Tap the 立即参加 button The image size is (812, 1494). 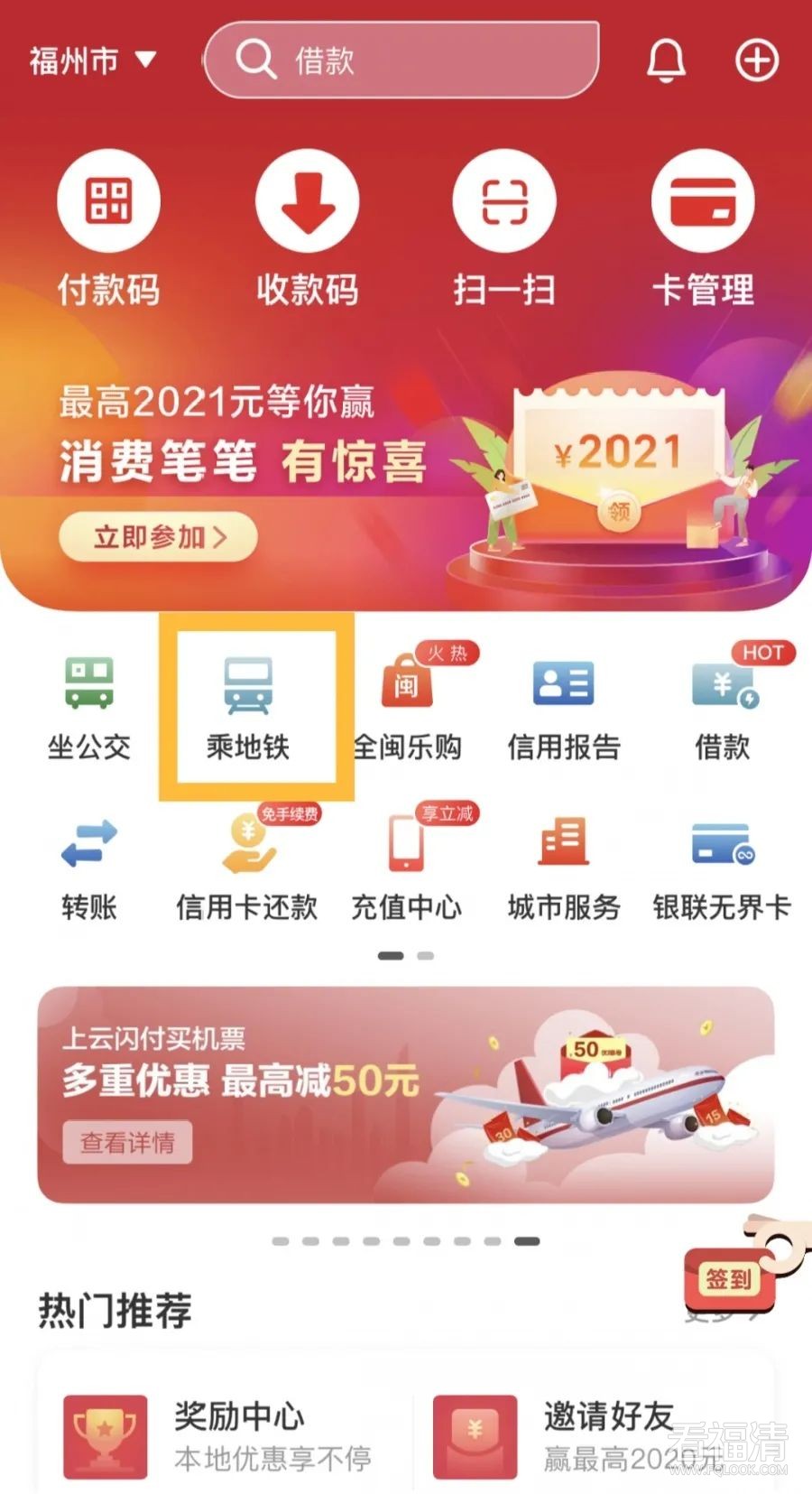[159, 538]
